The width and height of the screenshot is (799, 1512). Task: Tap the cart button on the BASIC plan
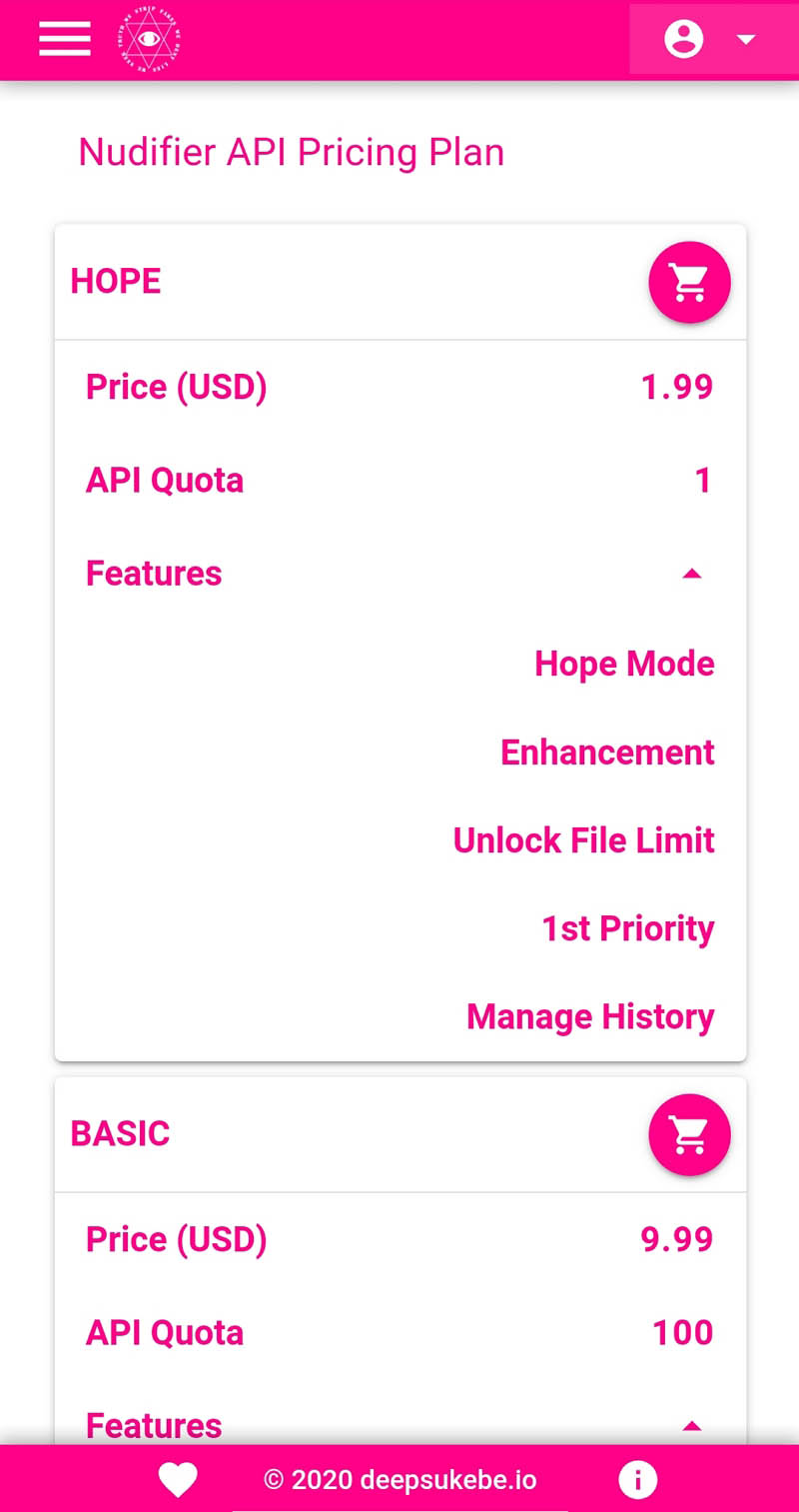(689, 1135)
